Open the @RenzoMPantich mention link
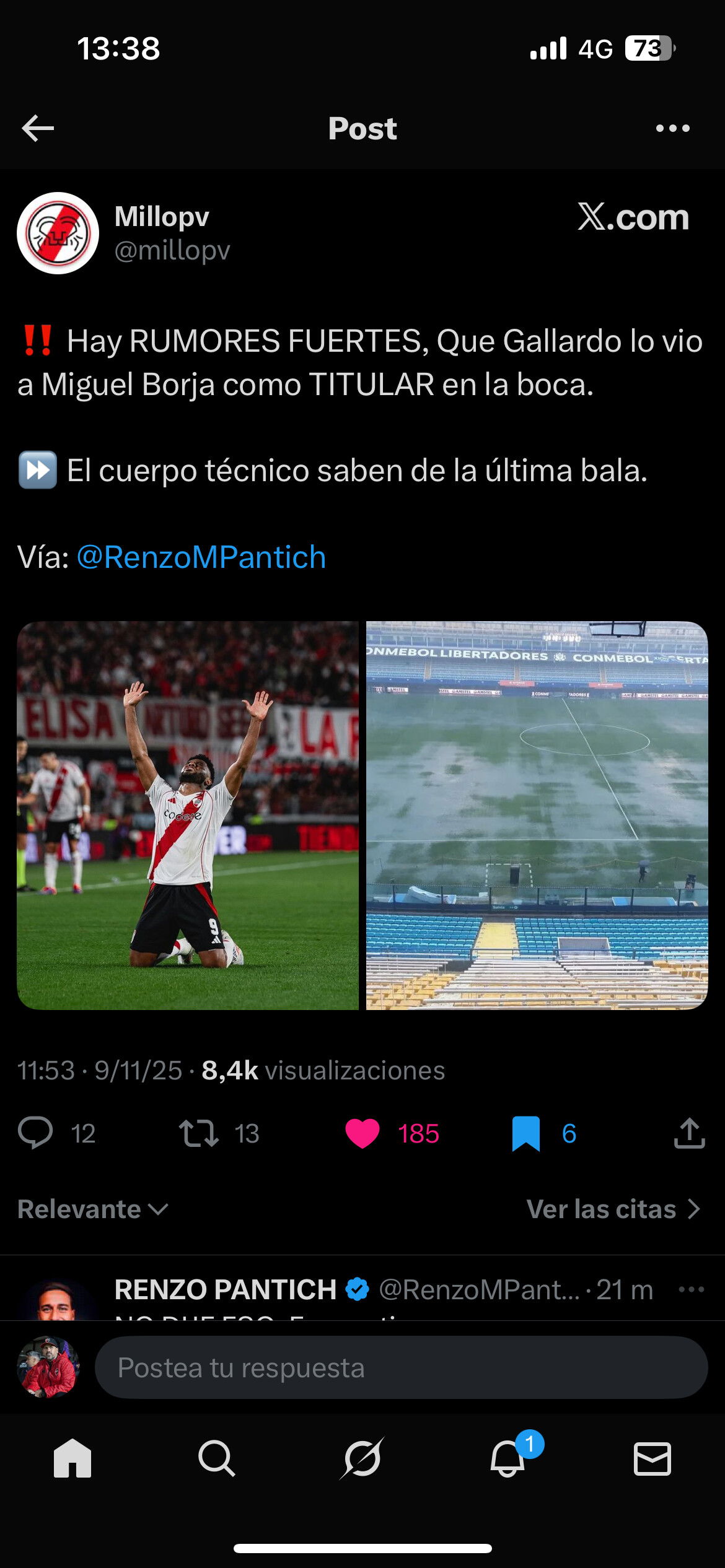Viewport: 725px width, 1568px height. [x=201, y=557]
